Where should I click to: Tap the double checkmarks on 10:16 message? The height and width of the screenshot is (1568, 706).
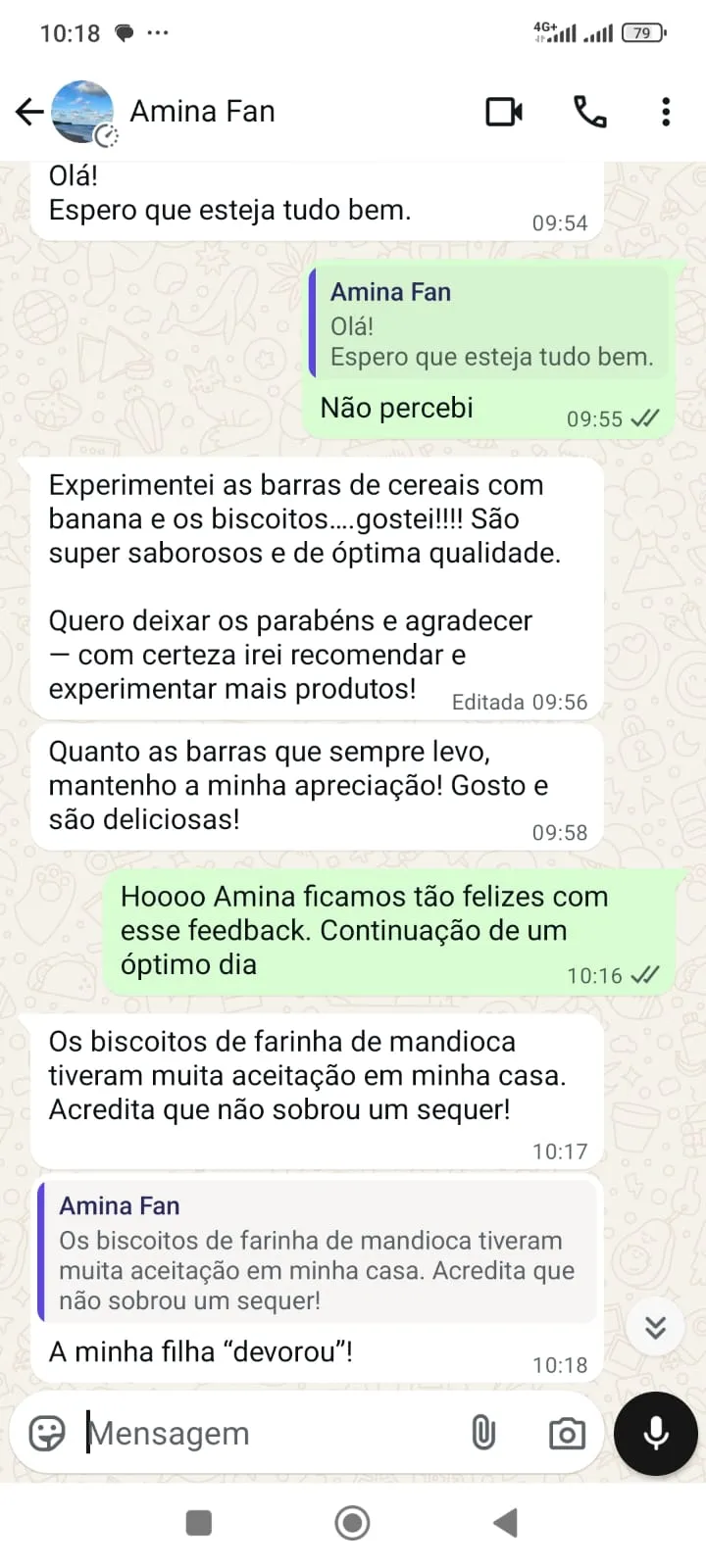coord(645,976)
